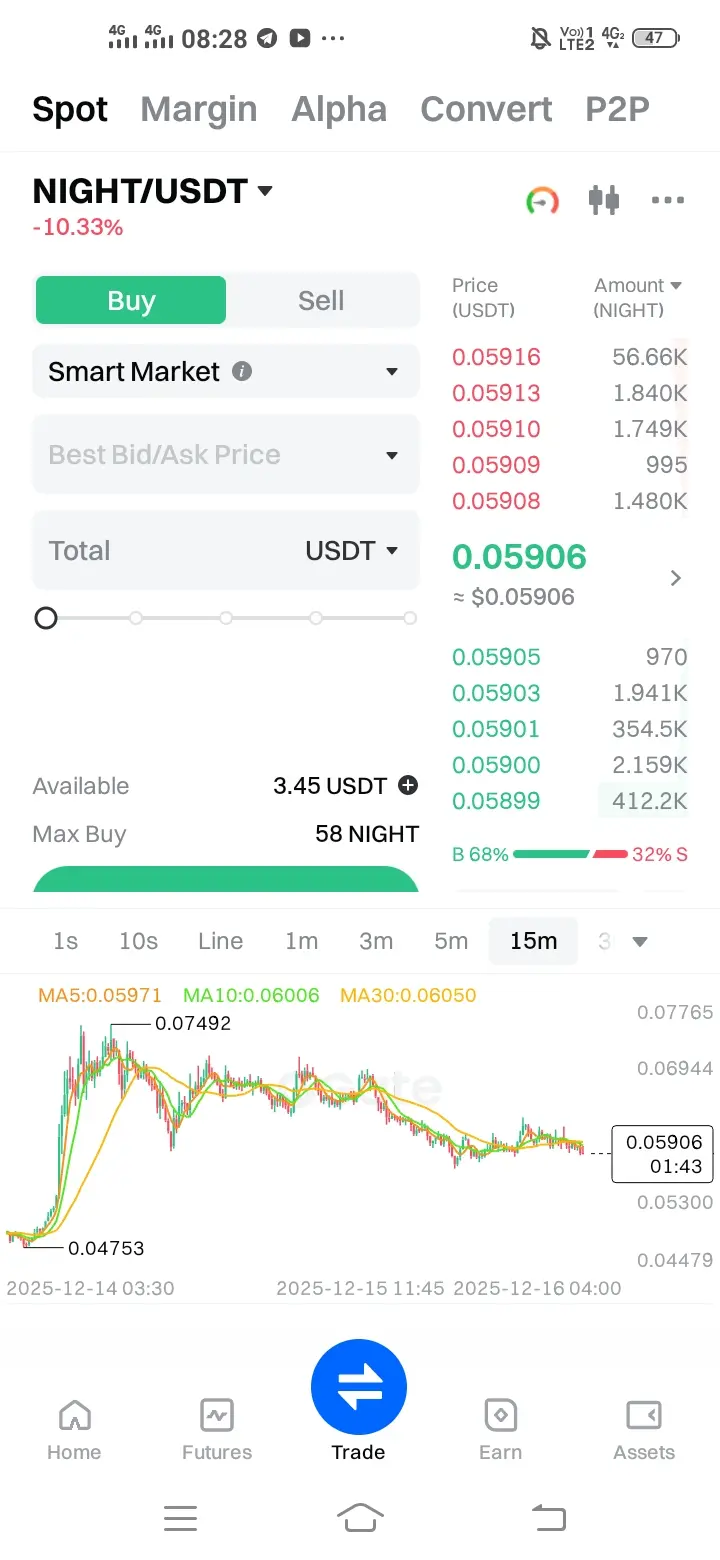This screenshot has height=1560, width=720.
Task: Select the Line chart view
Action: coord(220,940)
